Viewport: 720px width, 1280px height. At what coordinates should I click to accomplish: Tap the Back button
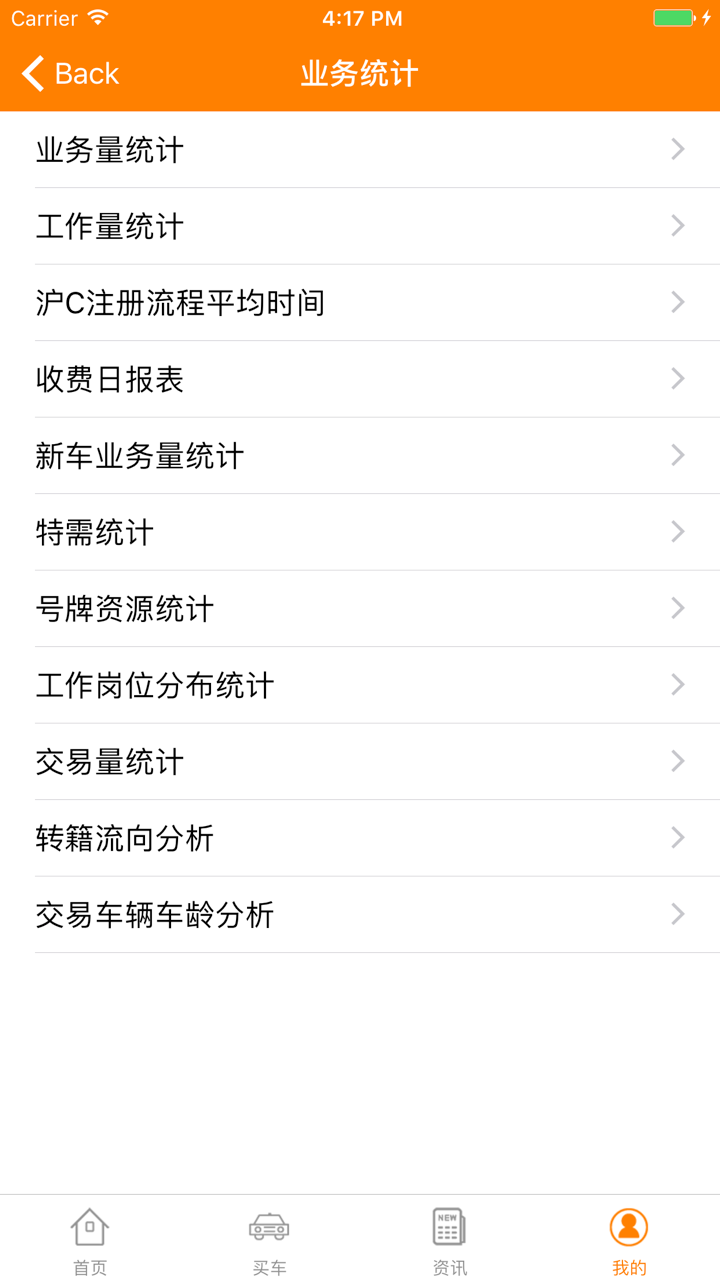(68, 73)
